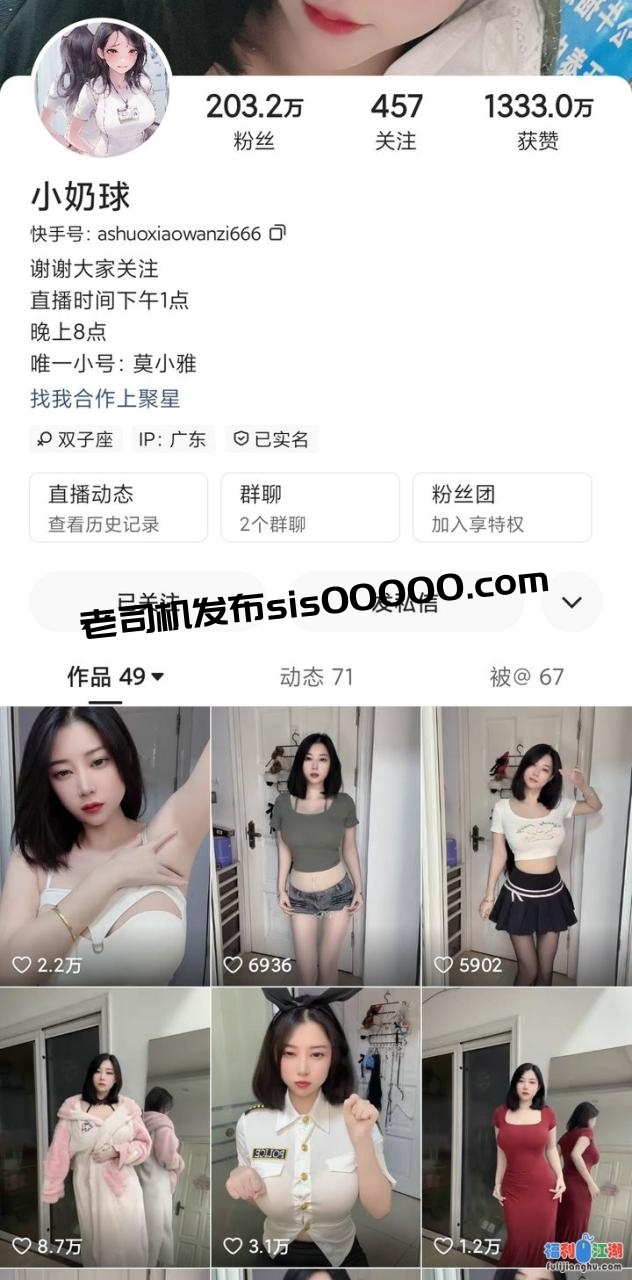Viewport: 632px width, 1280px height.
Task: Open the 找我合作上聚星 link
Action: 105,398
